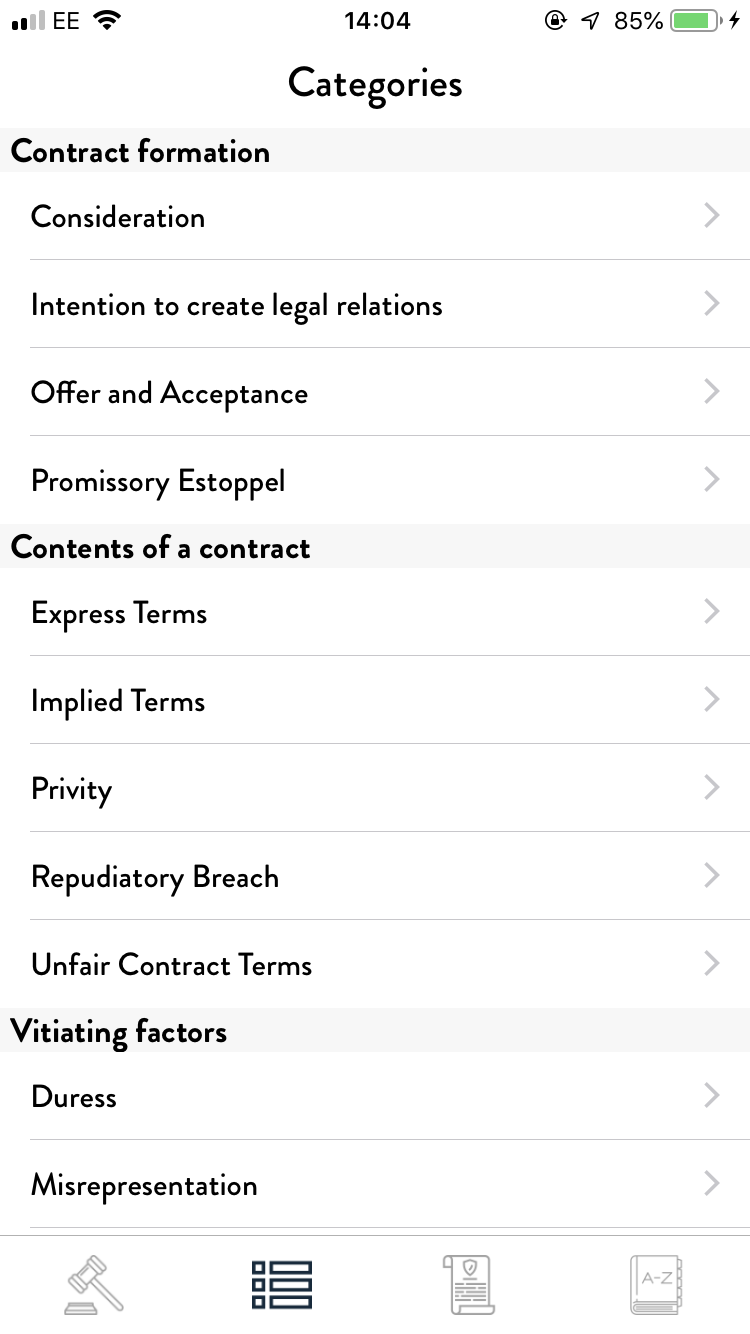Select the Implied Terms row
This screenshot has width=750, height=1334.
pos(118,701)
